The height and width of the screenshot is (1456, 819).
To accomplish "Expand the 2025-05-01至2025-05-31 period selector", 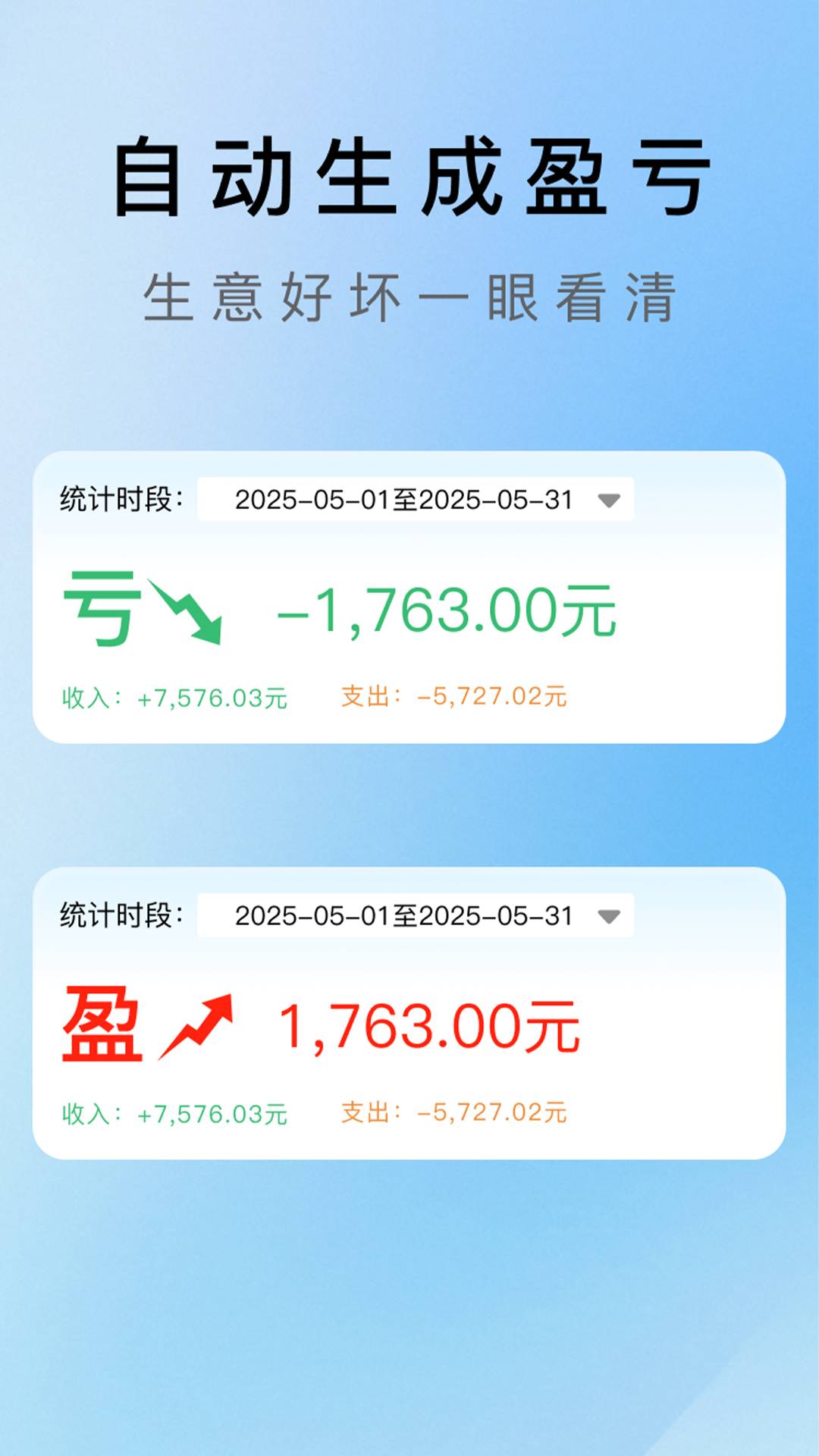I will 413,500.
